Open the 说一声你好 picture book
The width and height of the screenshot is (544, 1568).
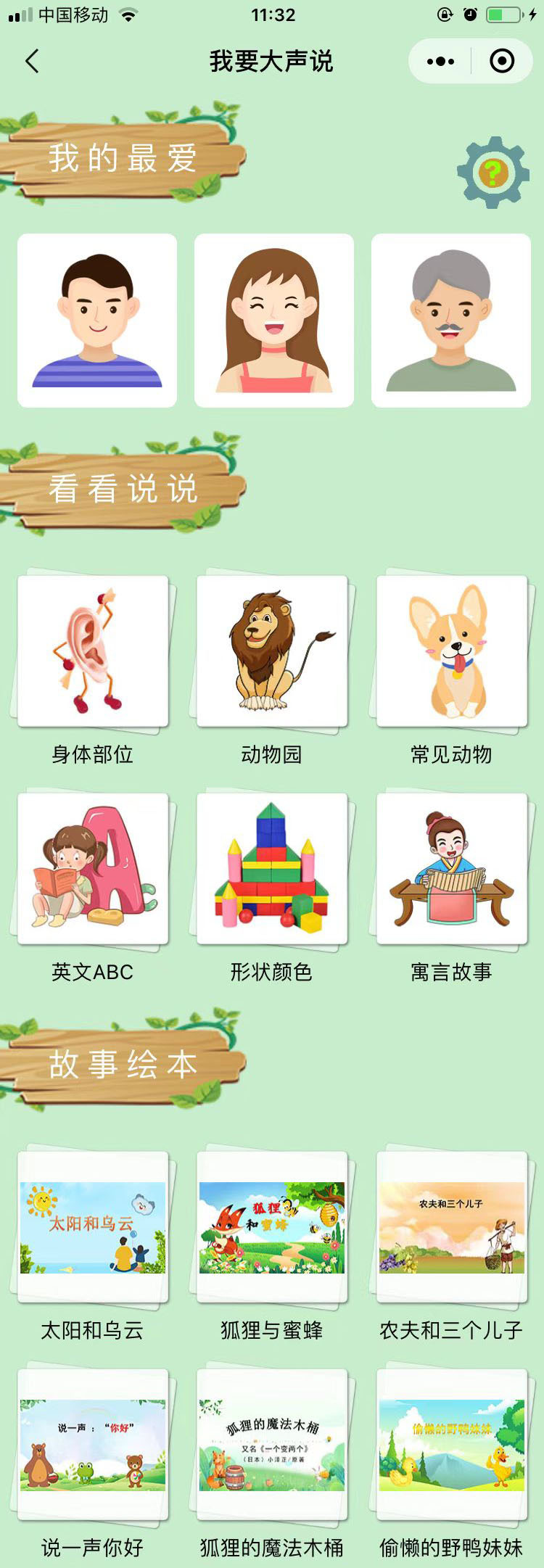(93, 1445)
